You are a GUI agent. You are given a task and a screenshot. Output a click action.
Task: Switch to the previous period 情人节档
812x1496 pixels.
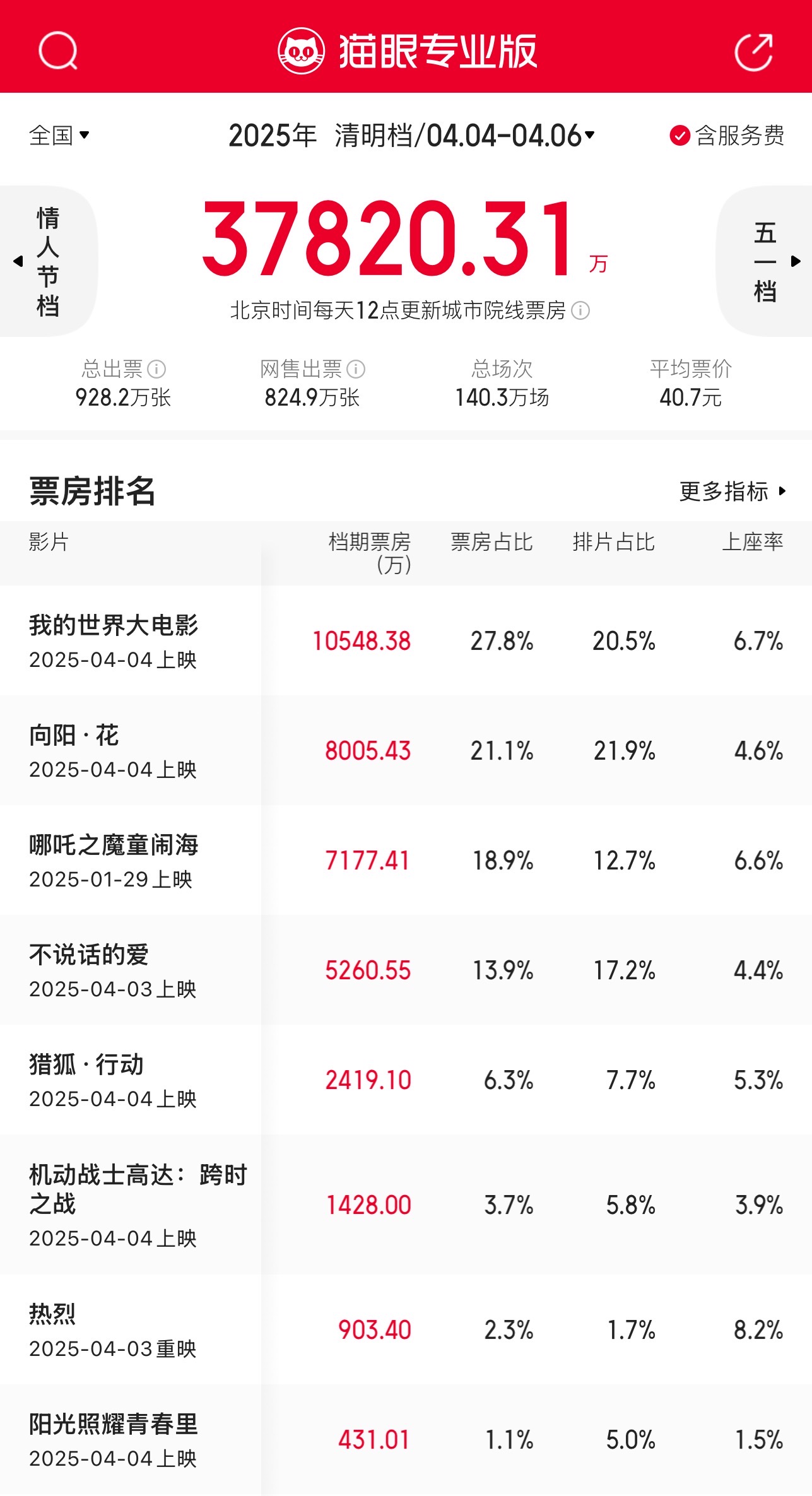[48, 261]
